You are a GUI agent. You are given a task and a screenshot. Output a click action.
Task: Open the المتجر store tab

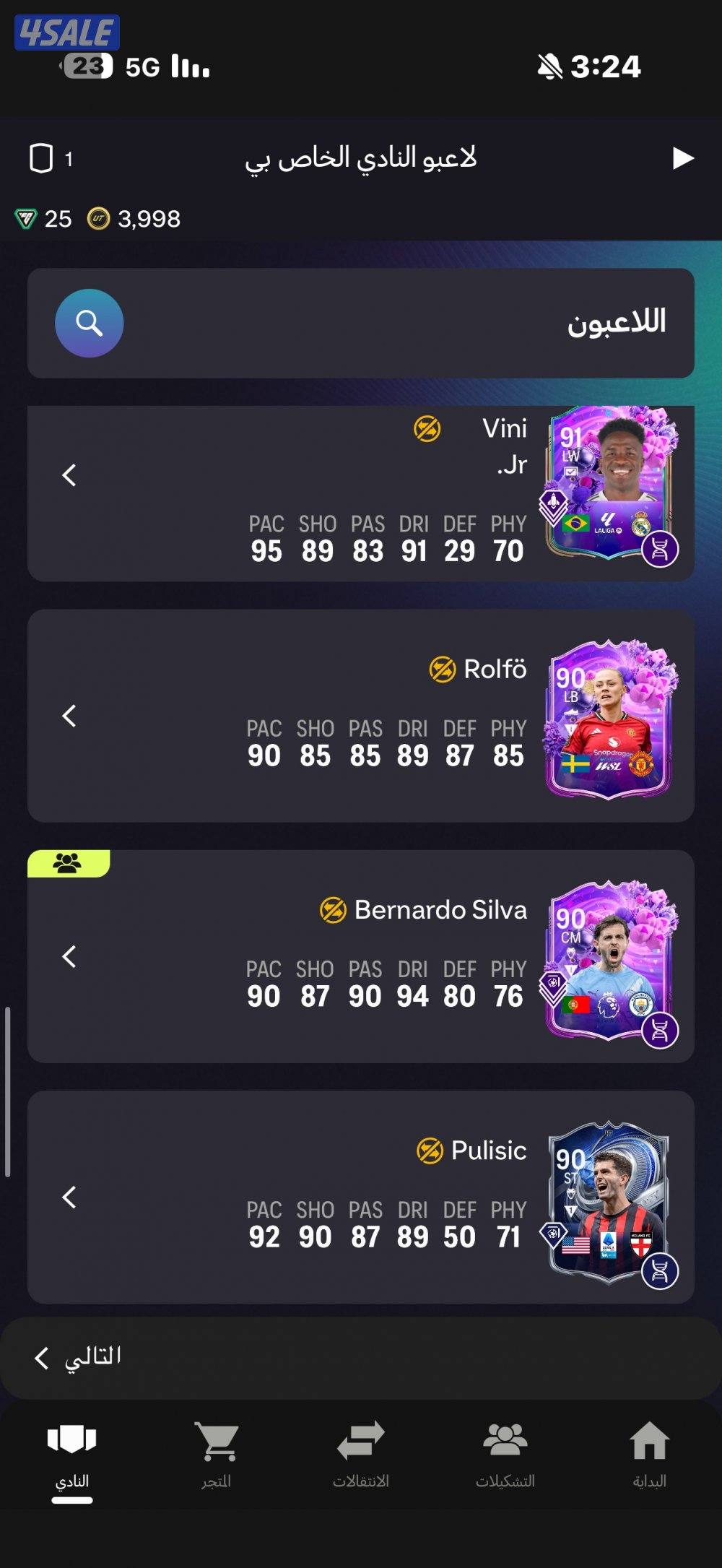click(x=217, y=1454)
